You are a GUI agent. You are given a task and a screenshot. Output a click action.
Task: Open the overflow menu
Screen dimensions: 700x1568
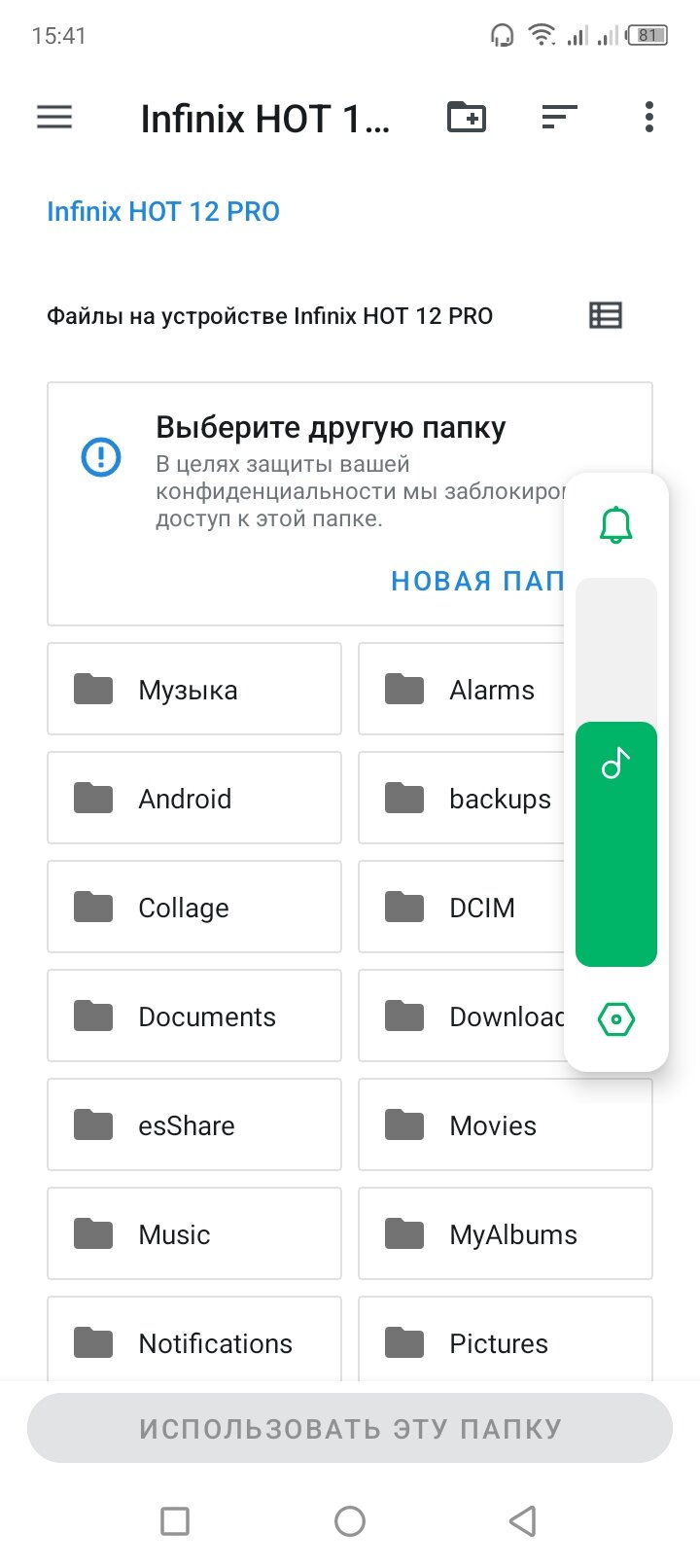tap(649, 117)
